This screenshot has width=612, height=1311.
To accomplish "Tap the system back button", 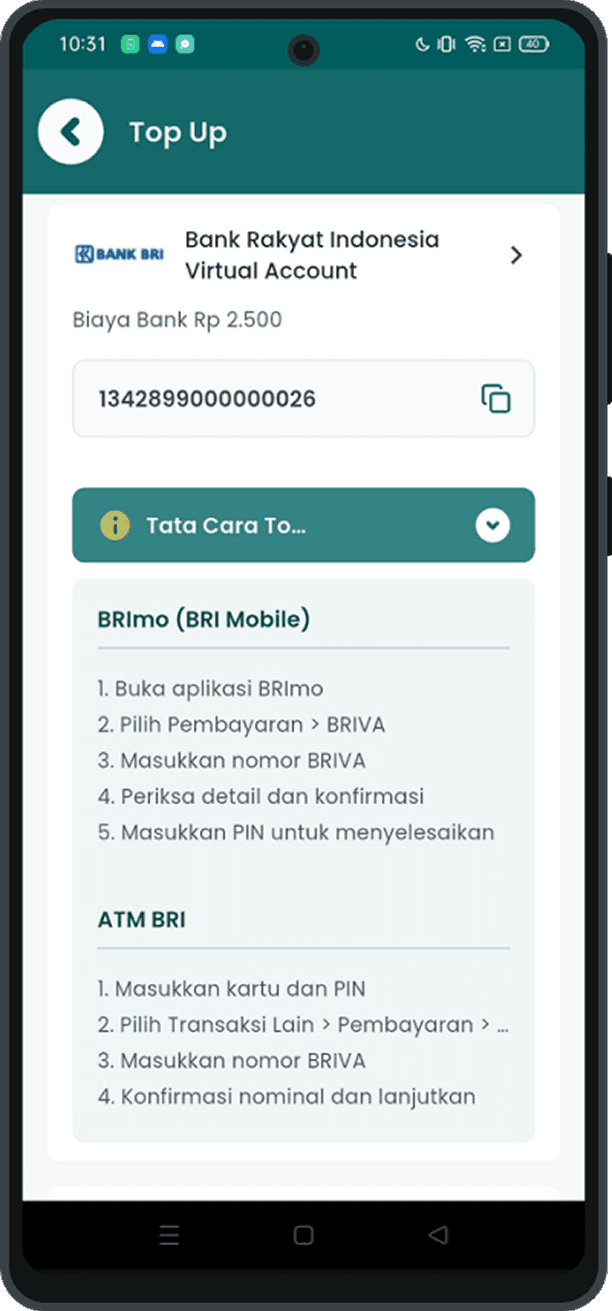I will (x=438, y=1235).
